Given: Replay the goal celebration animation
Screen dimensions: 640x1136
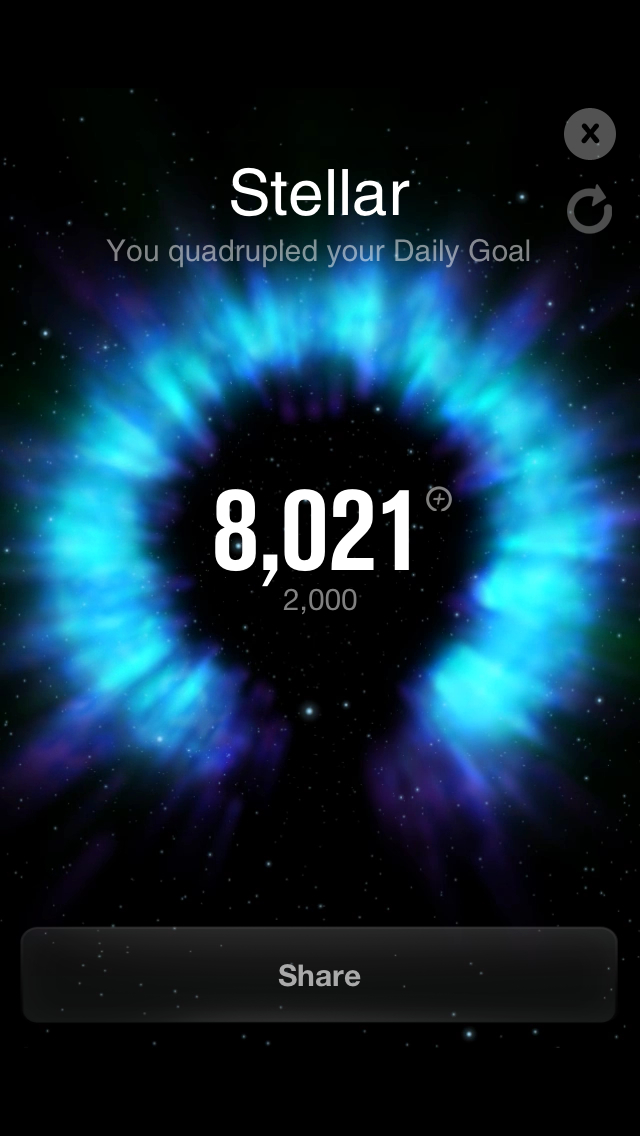Looking at the screenshot, I should (589, 210).
